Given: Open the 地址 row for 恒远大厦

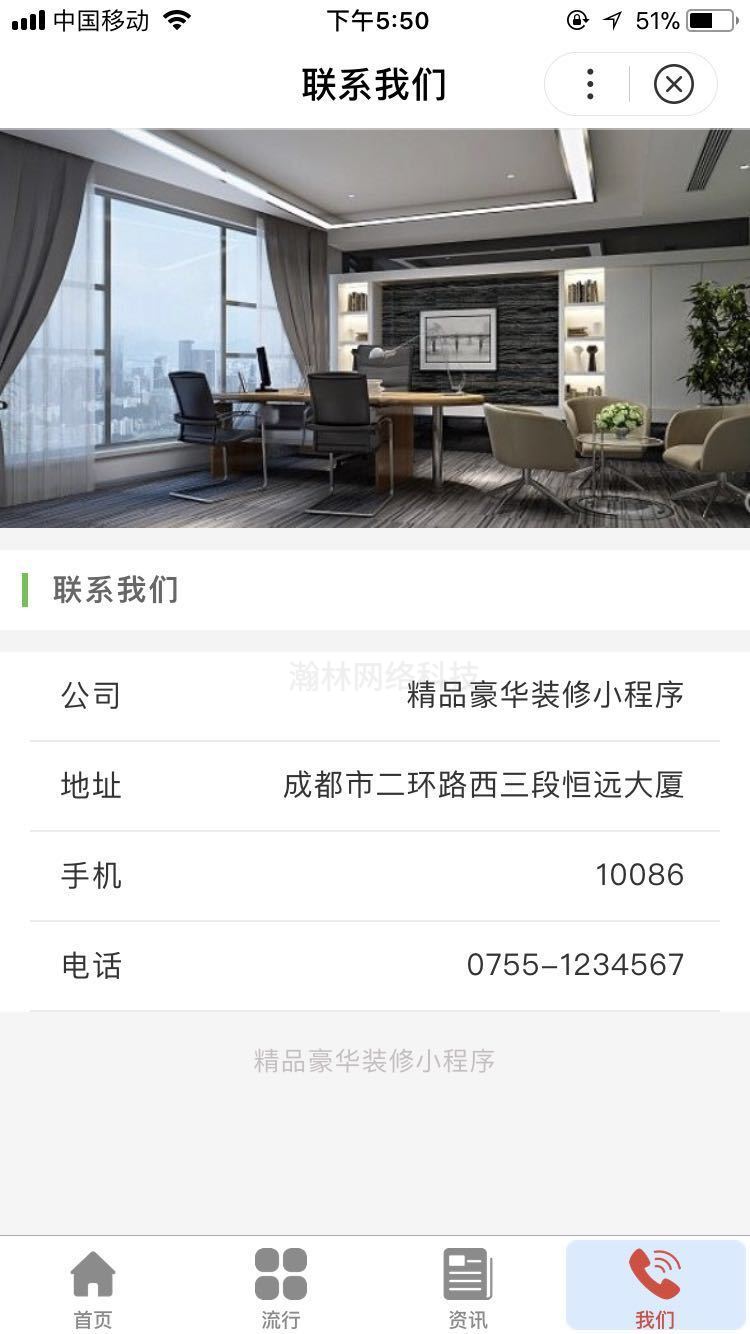Looking at the screenshot, I should (x=374, y=785).
